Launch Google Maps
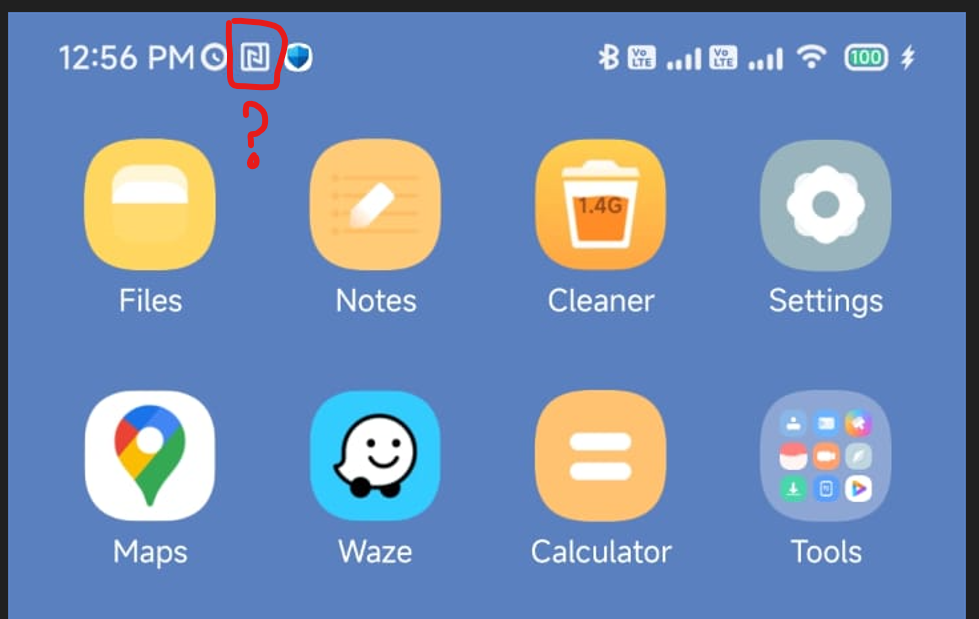 (150, 456)
